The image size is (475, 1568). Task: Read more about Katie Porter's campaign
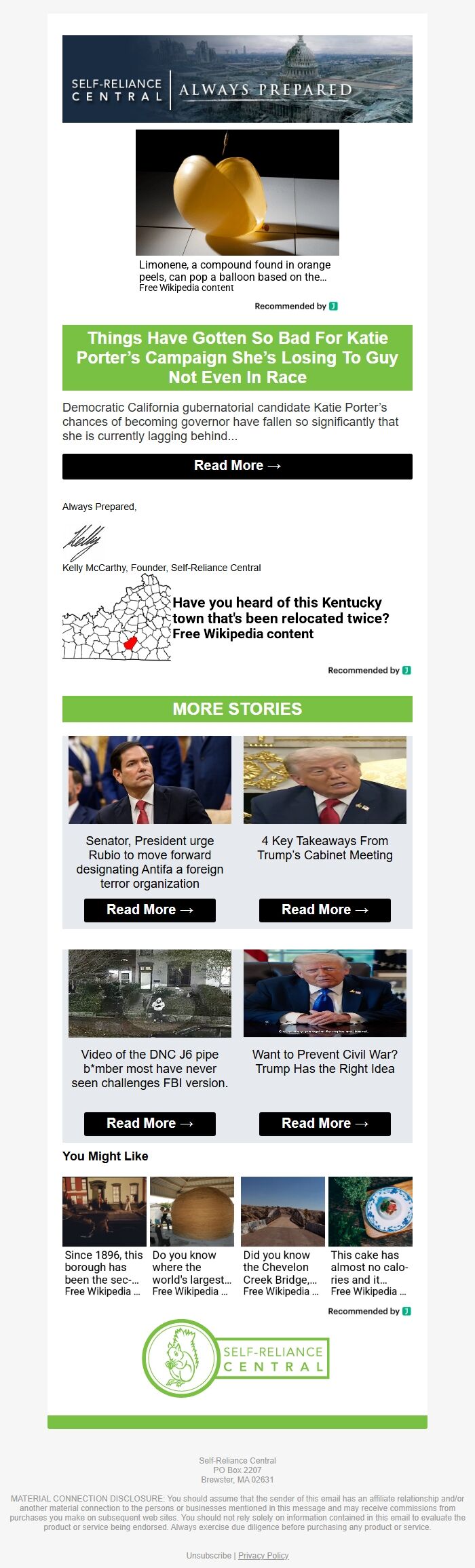(237, 466)
